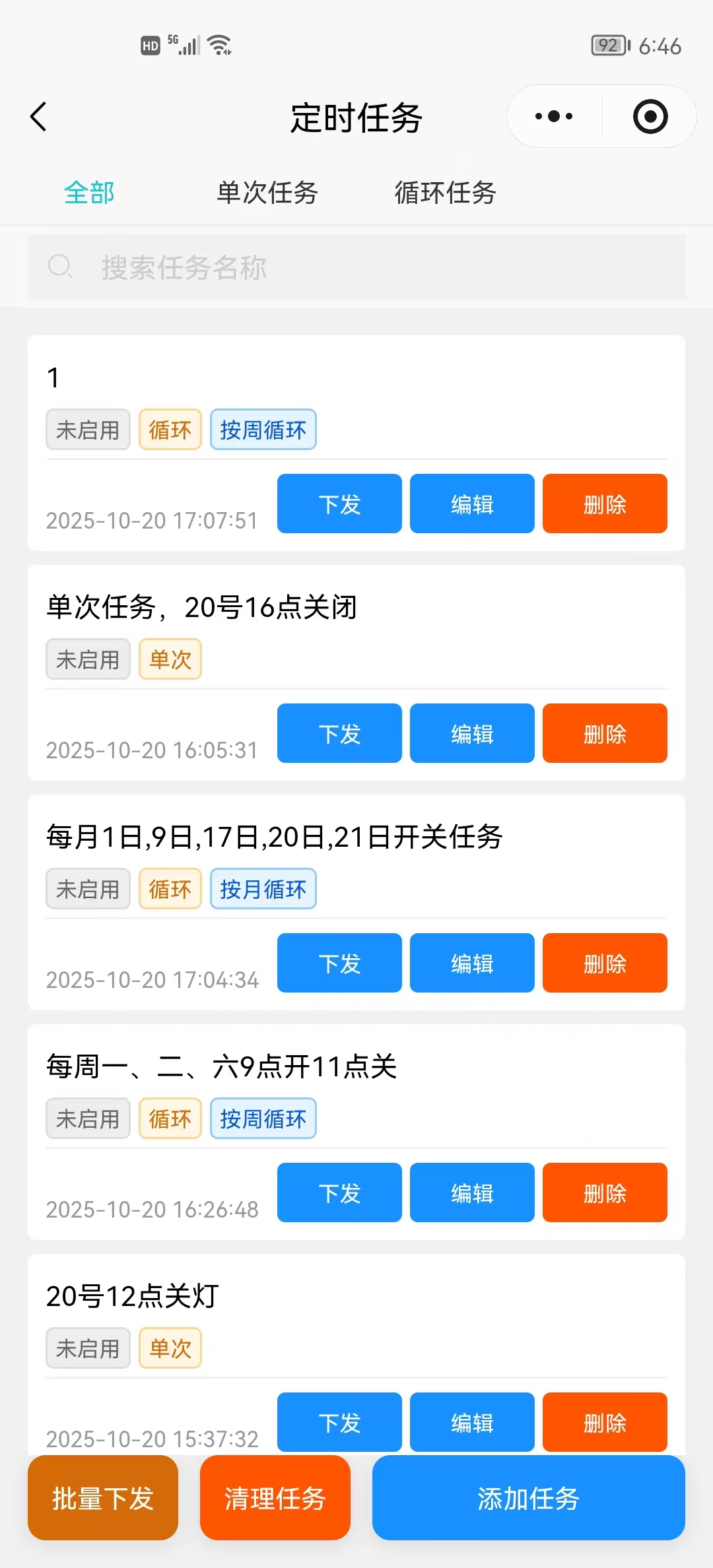Send 每周一、二、六9点开11点关 task with 下发
The height and width of the screenshot is (1568, 713).
[x=339, y=1192]
